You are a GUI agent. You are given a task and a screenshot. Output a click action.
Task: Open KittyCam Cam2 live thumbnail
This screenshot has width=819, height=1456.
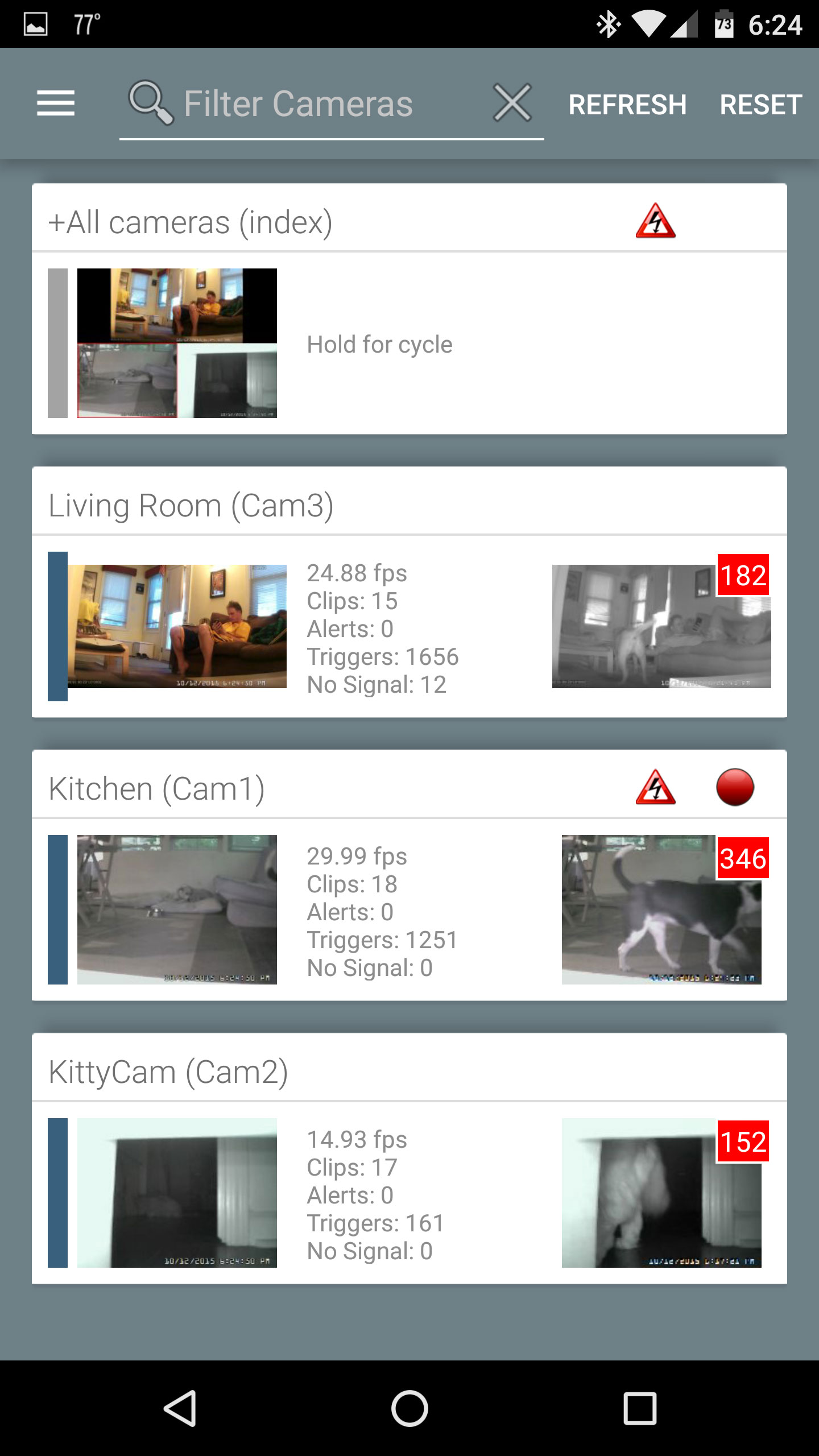point(177,1193)
